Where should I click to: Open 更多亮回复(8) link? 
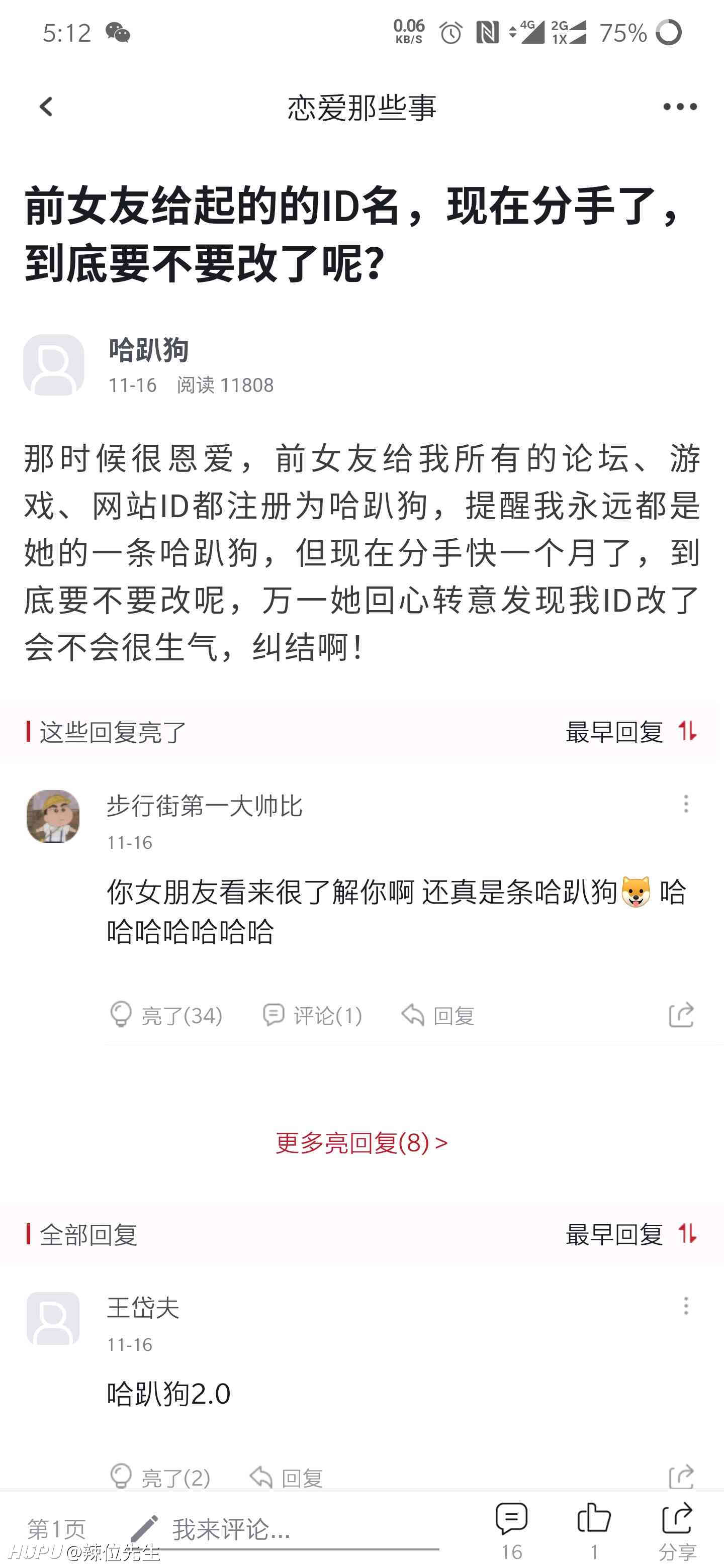[x=361, y=1142]
